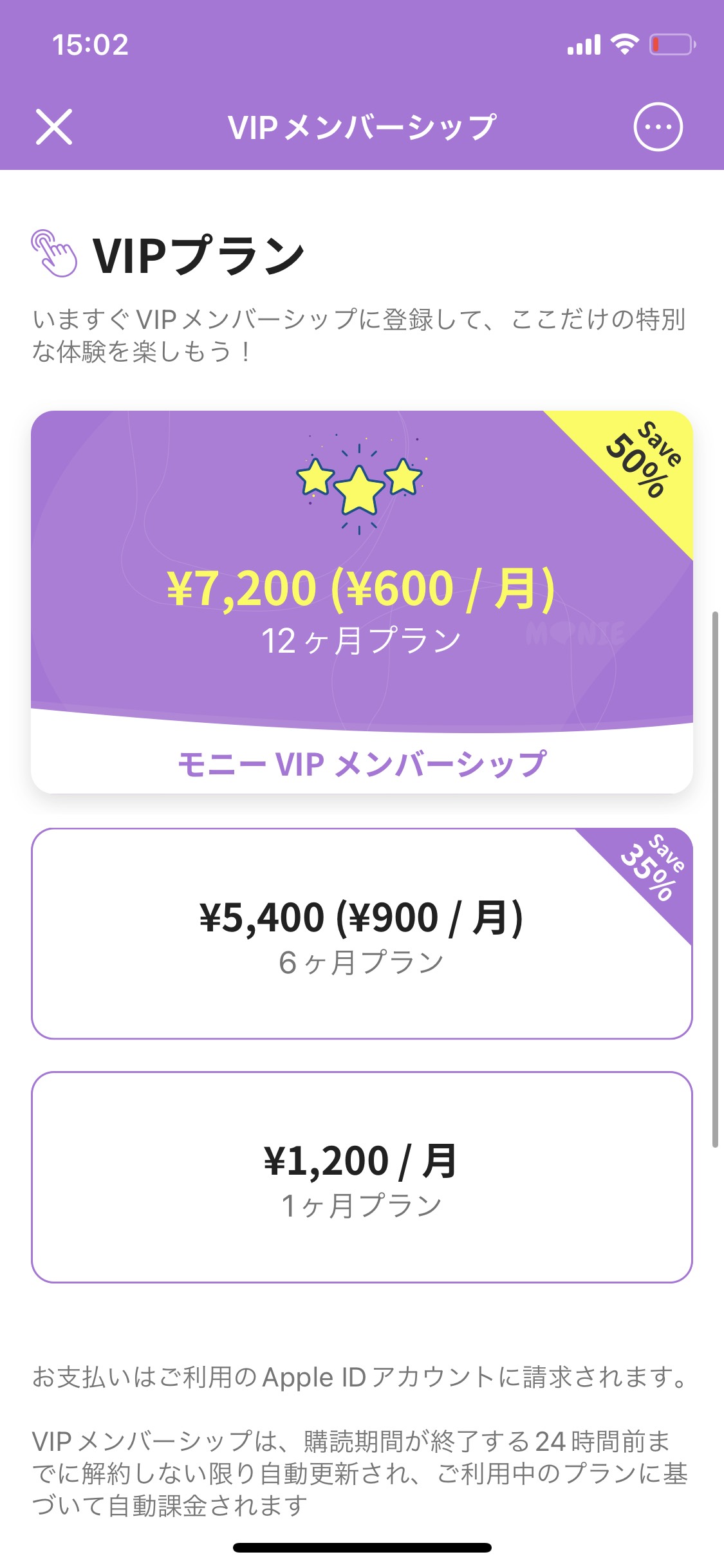724x1568 pixels.
Task: Pick the 1-month ¥1,200 plan
Action: click(362, 1177)
